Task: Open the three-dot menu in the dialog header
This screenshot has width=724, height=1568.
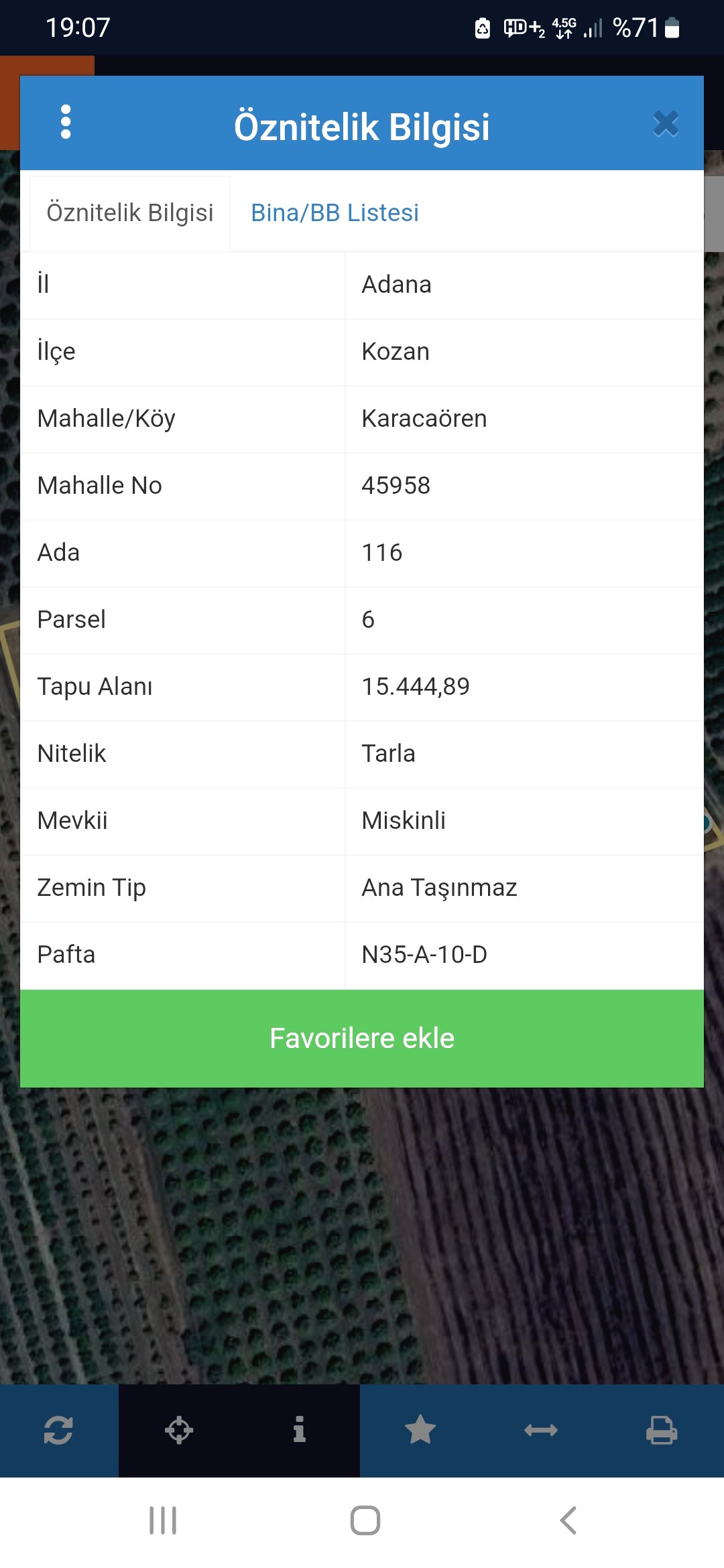Action: click(66, 122)
